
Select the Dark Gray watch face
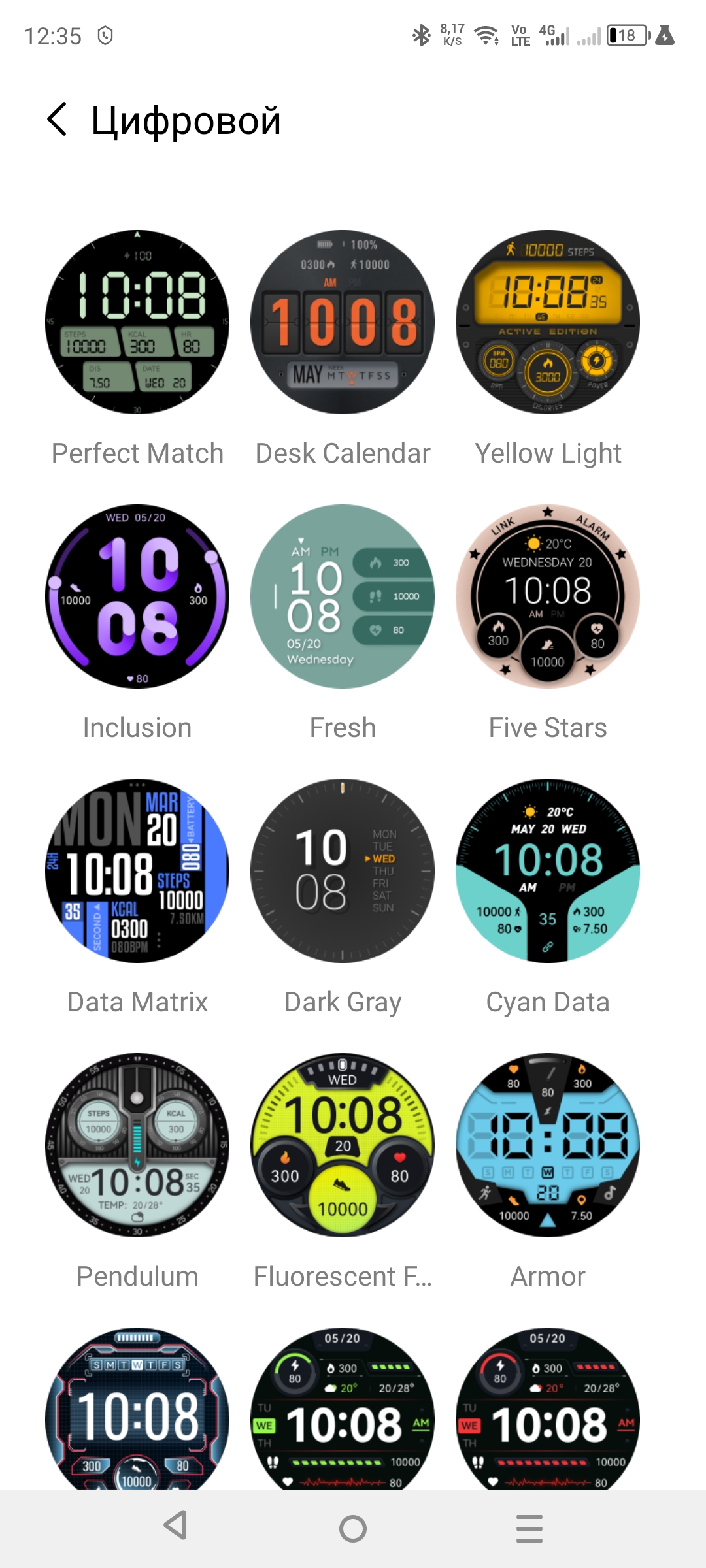pyautogui.click(x=343, y=871)
